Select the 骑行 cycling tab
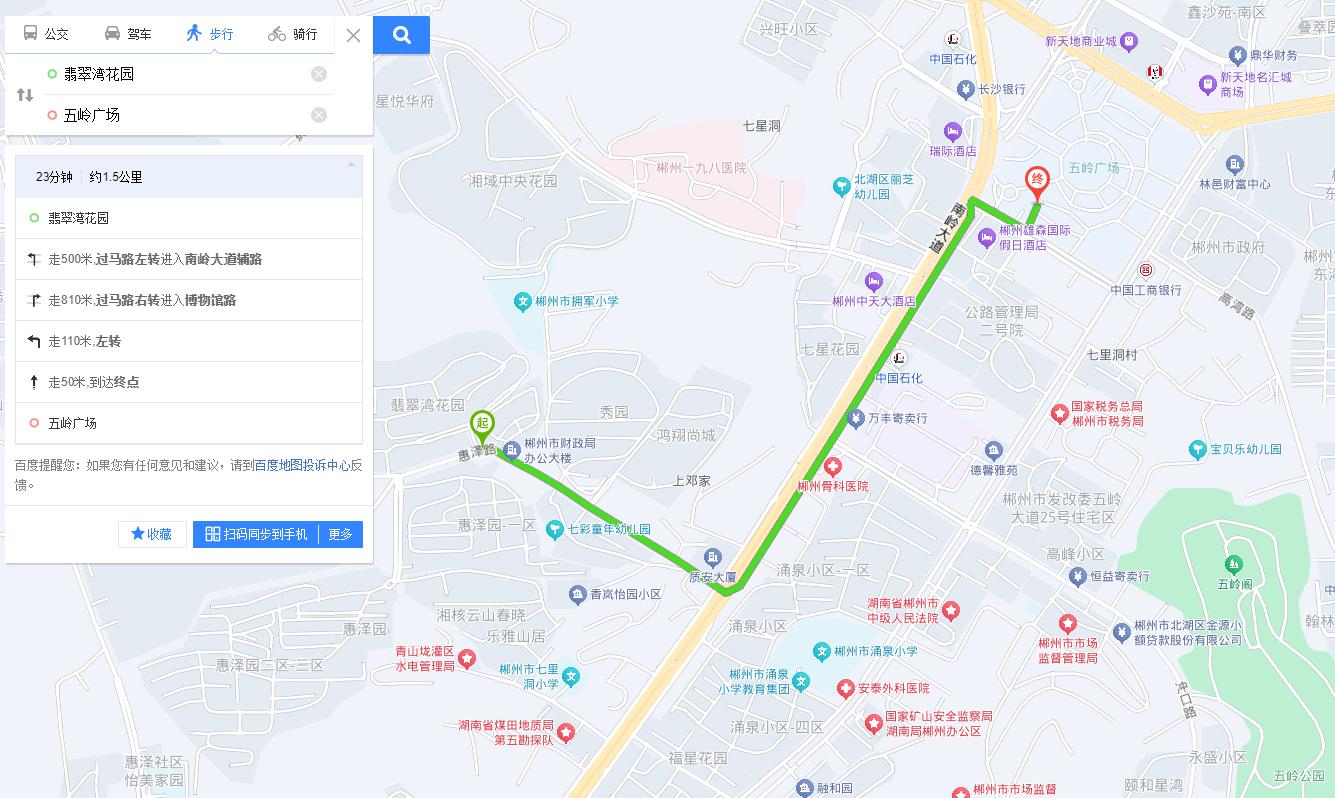1335x798 pixels. point(293,34)
